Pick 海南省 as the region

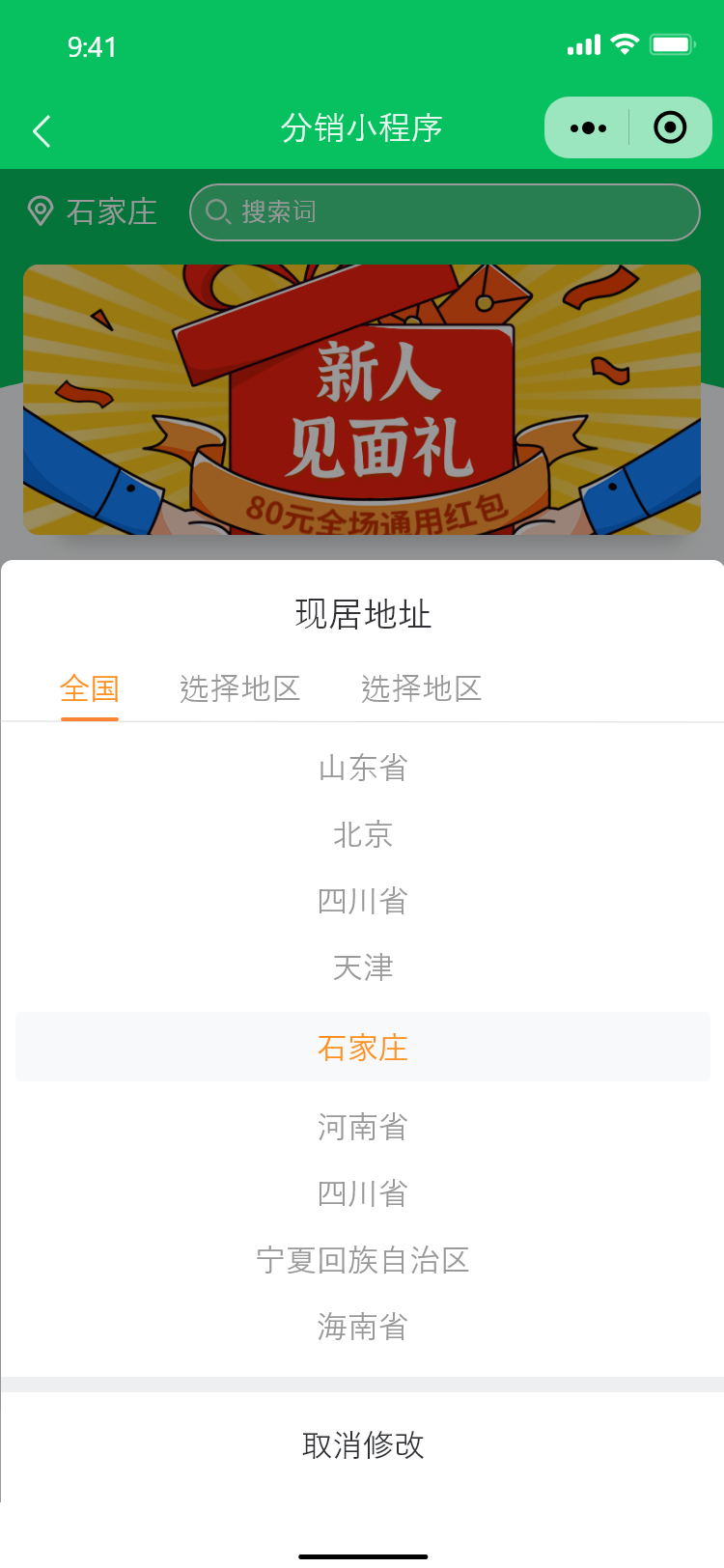click(x=363, y=1327)
